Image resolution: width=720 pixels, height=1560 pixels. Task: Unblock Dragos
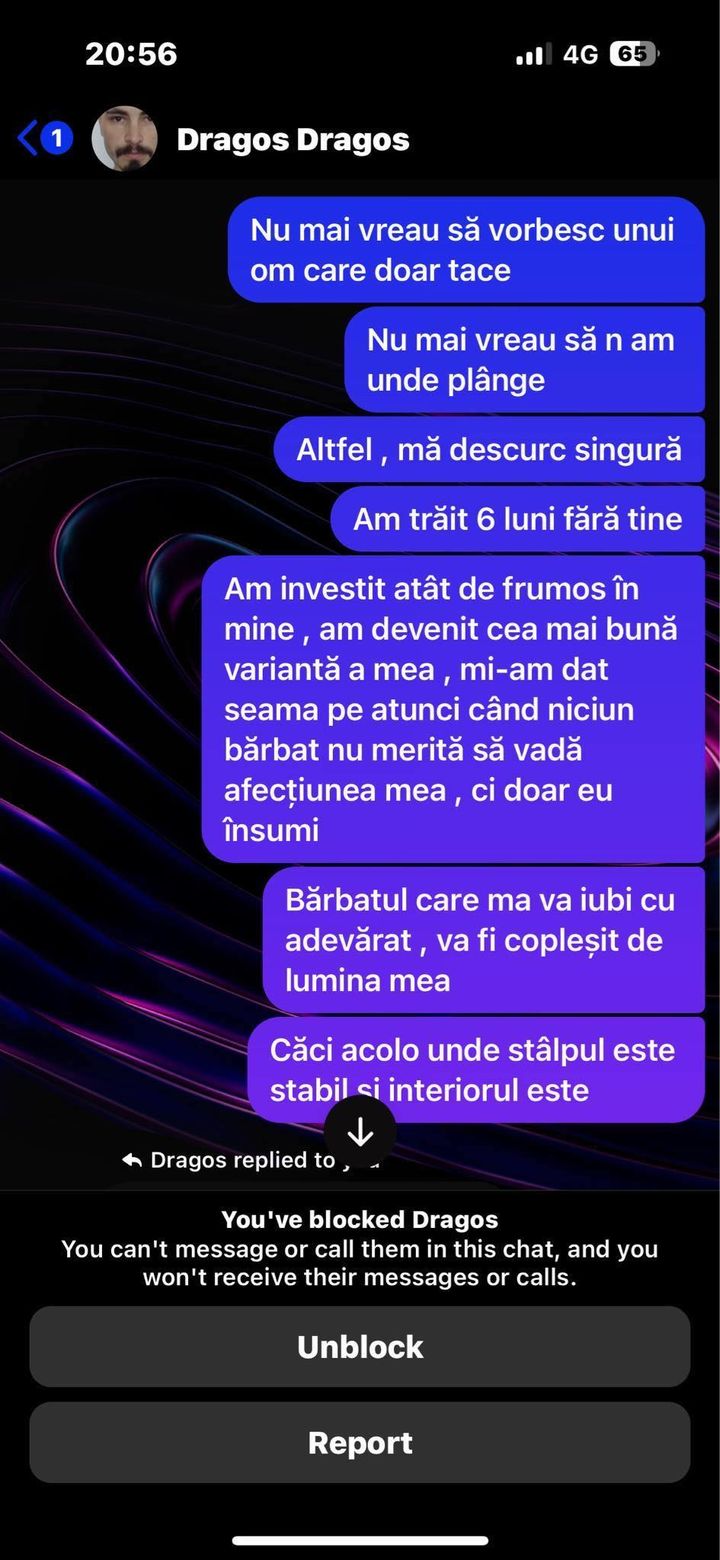(360, 1347)
